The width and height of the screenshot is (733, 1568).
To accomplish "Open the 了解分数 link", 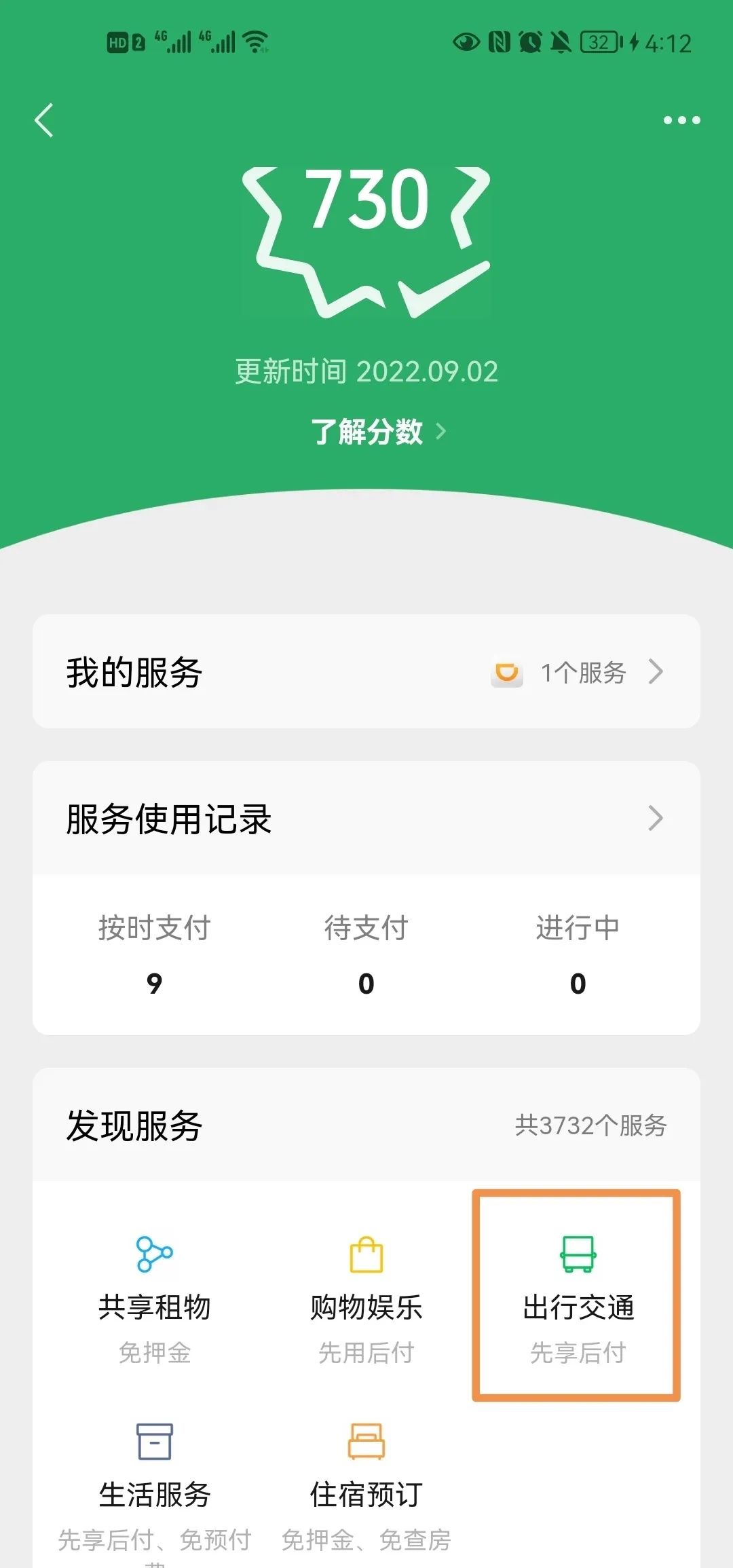I will [377, 432].
